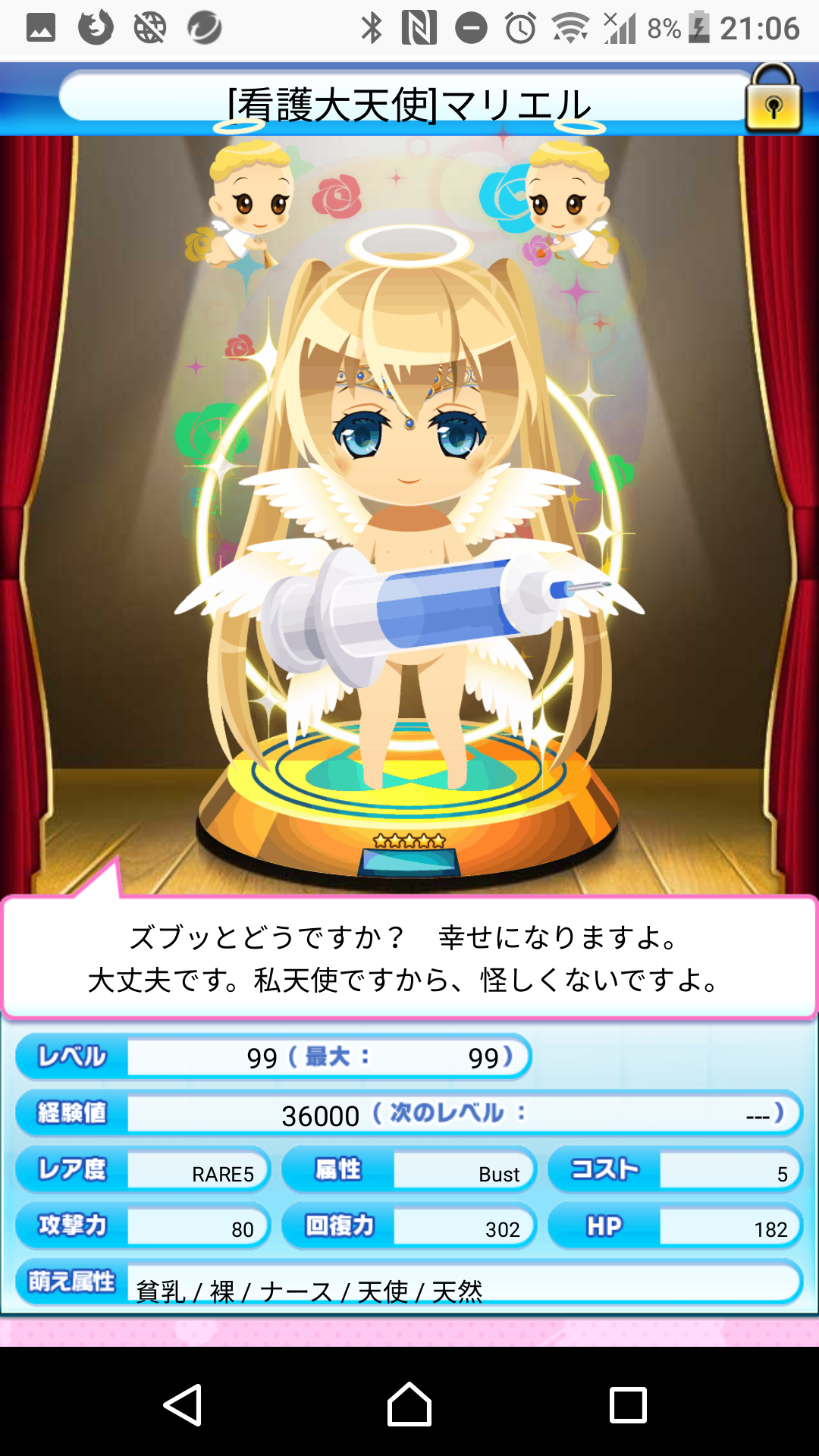Image resolution: width=819 pixels, height=1456 pixels.
Task: Return to the Android home screen
Action: pyautogui.click(x=409, y=1404)
